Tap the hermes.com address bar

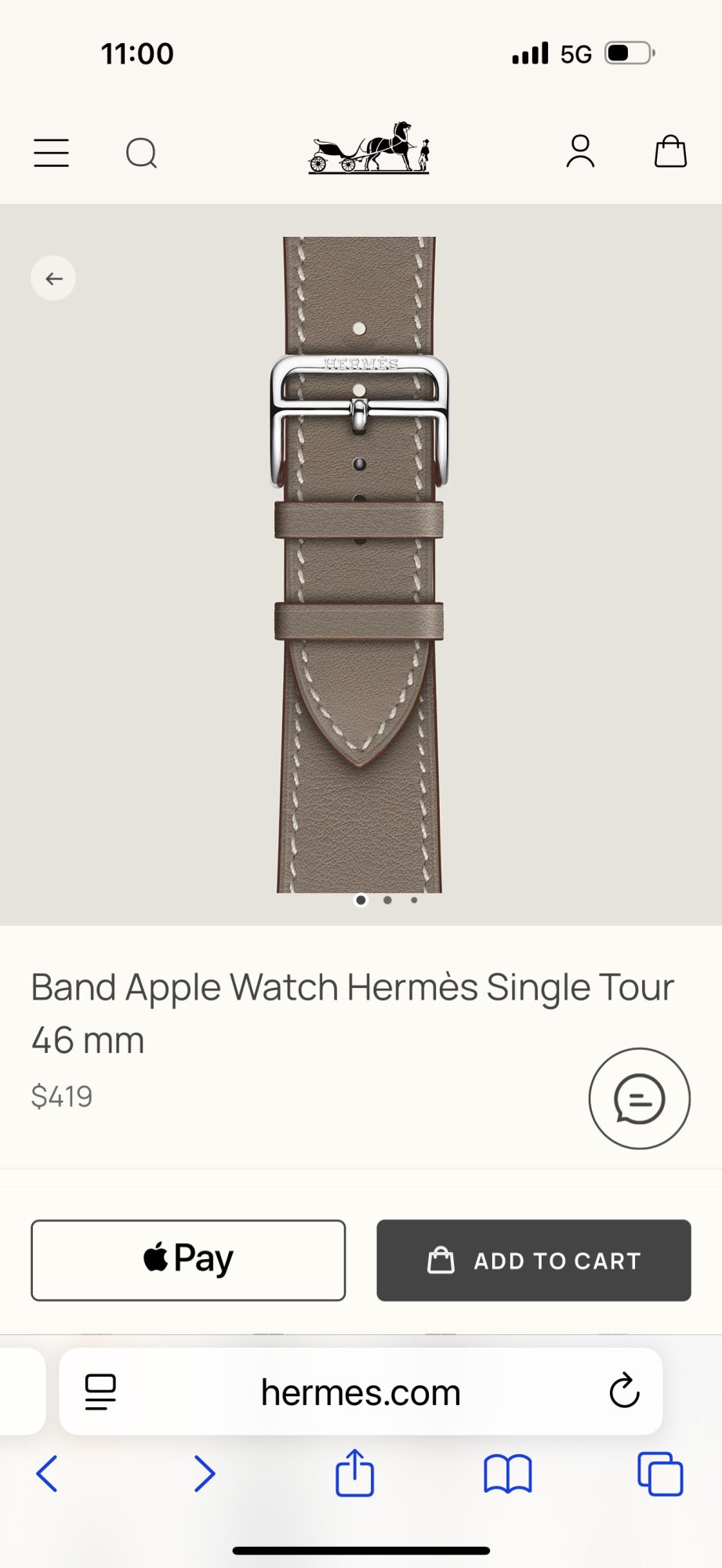click(361, 1392)
